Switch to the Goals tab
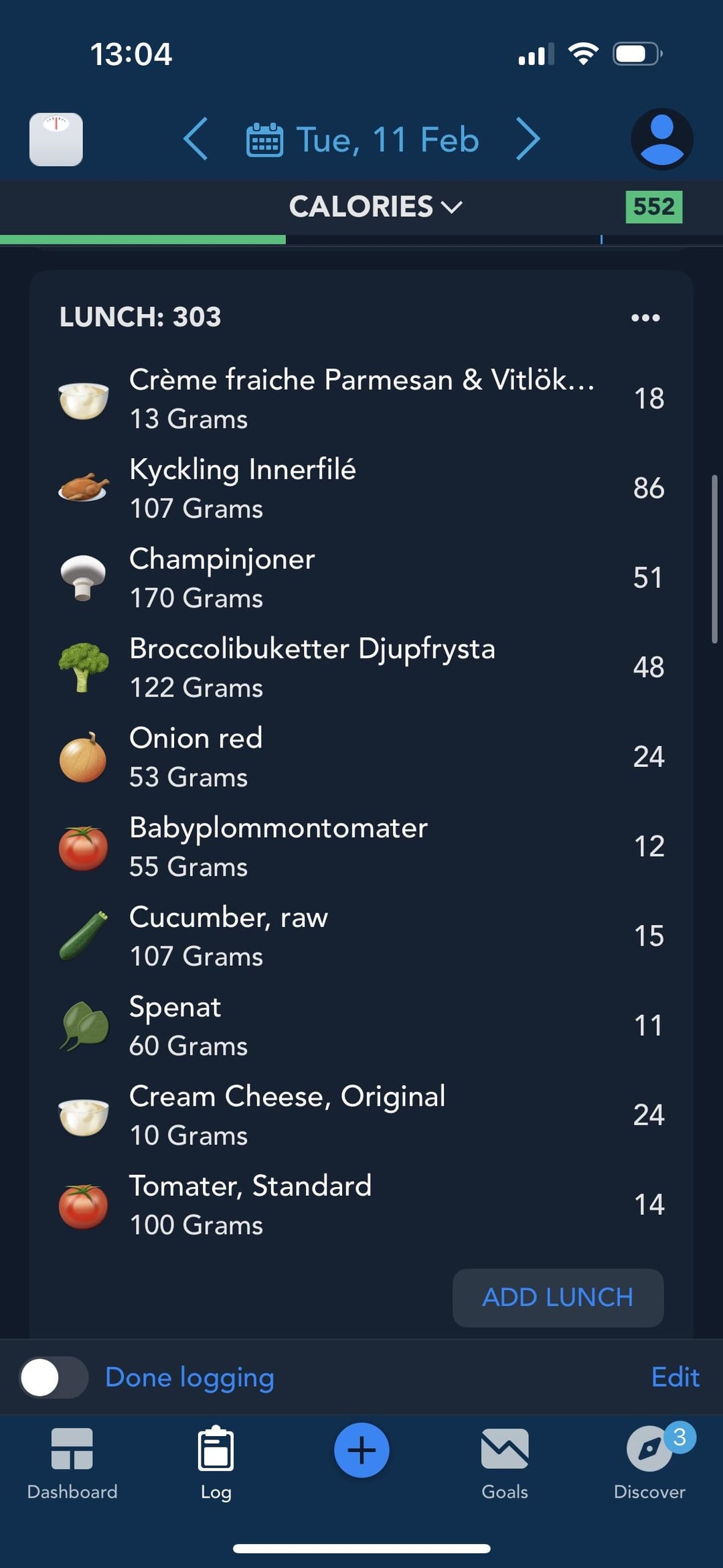 coord(505,1465)
